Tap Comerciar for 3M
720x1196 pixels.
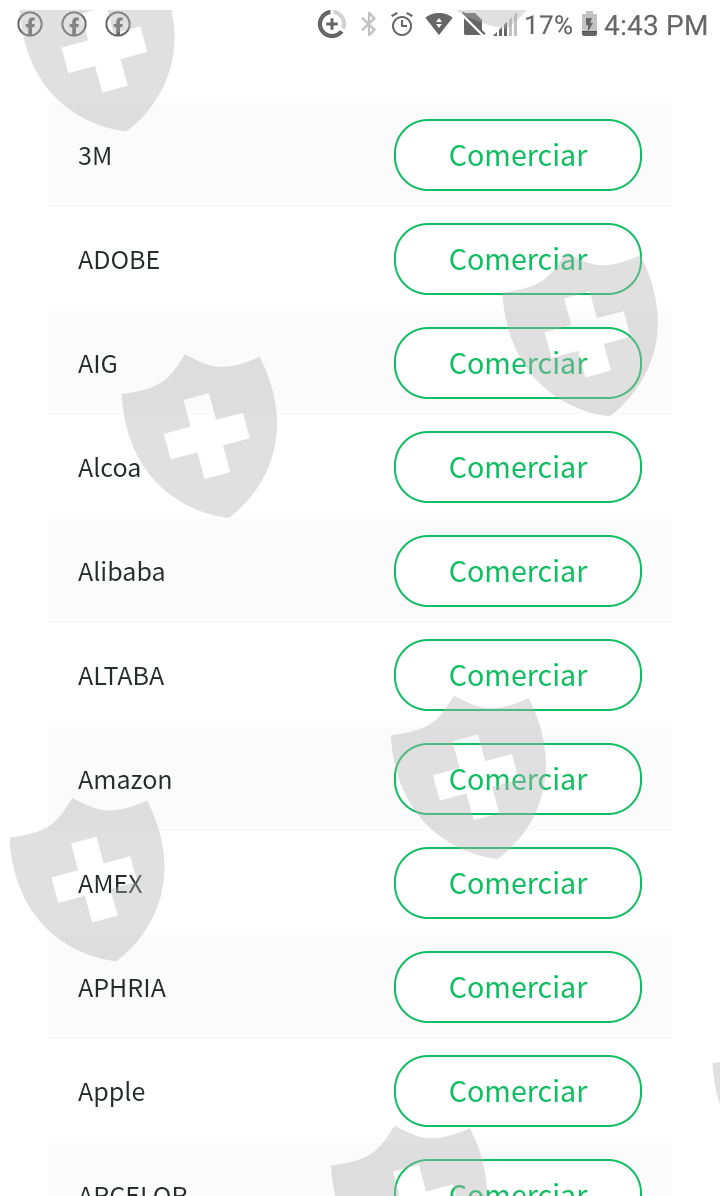click(517, 155)
